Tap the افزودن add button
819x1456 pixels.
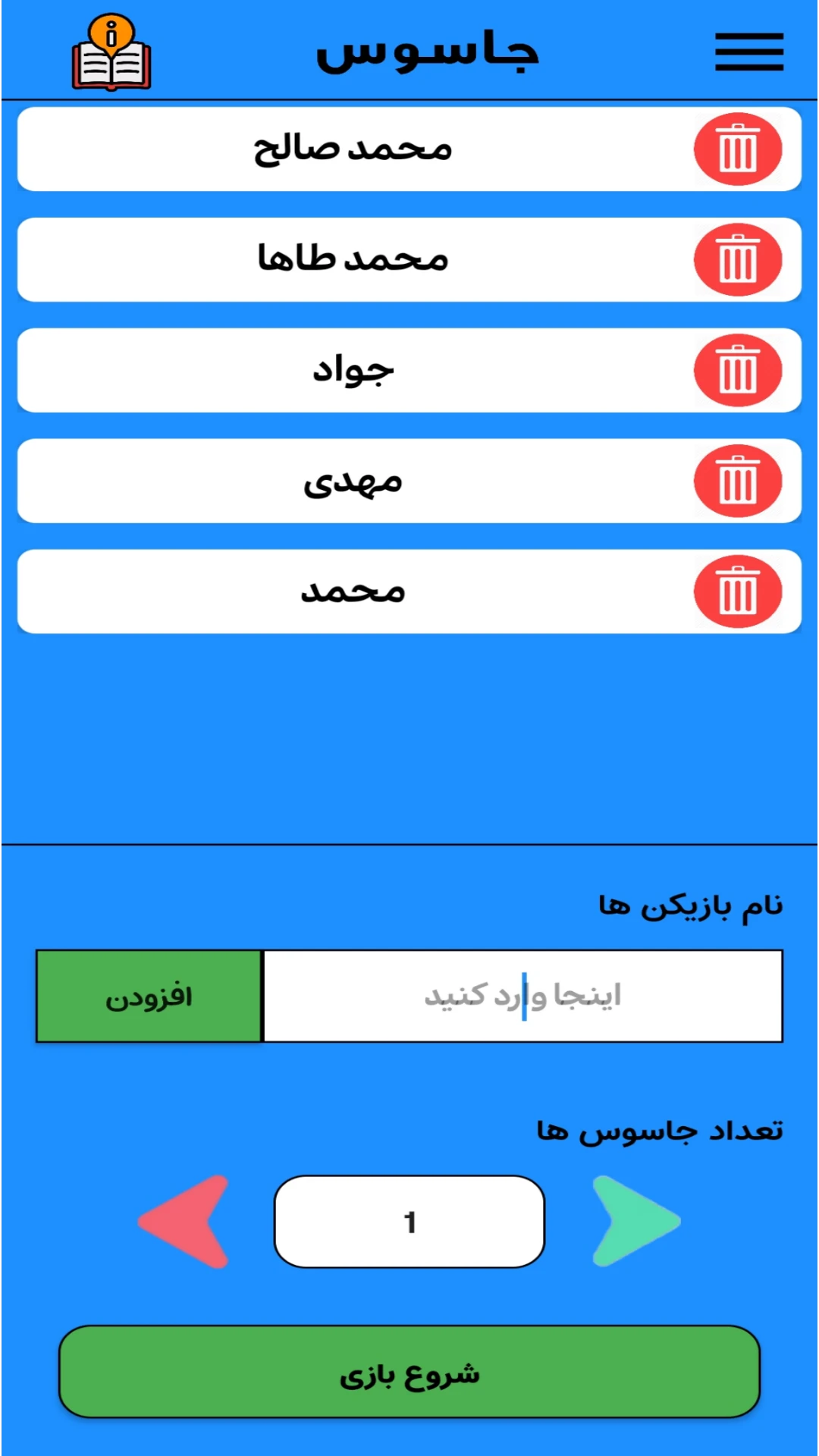(149, 996)
